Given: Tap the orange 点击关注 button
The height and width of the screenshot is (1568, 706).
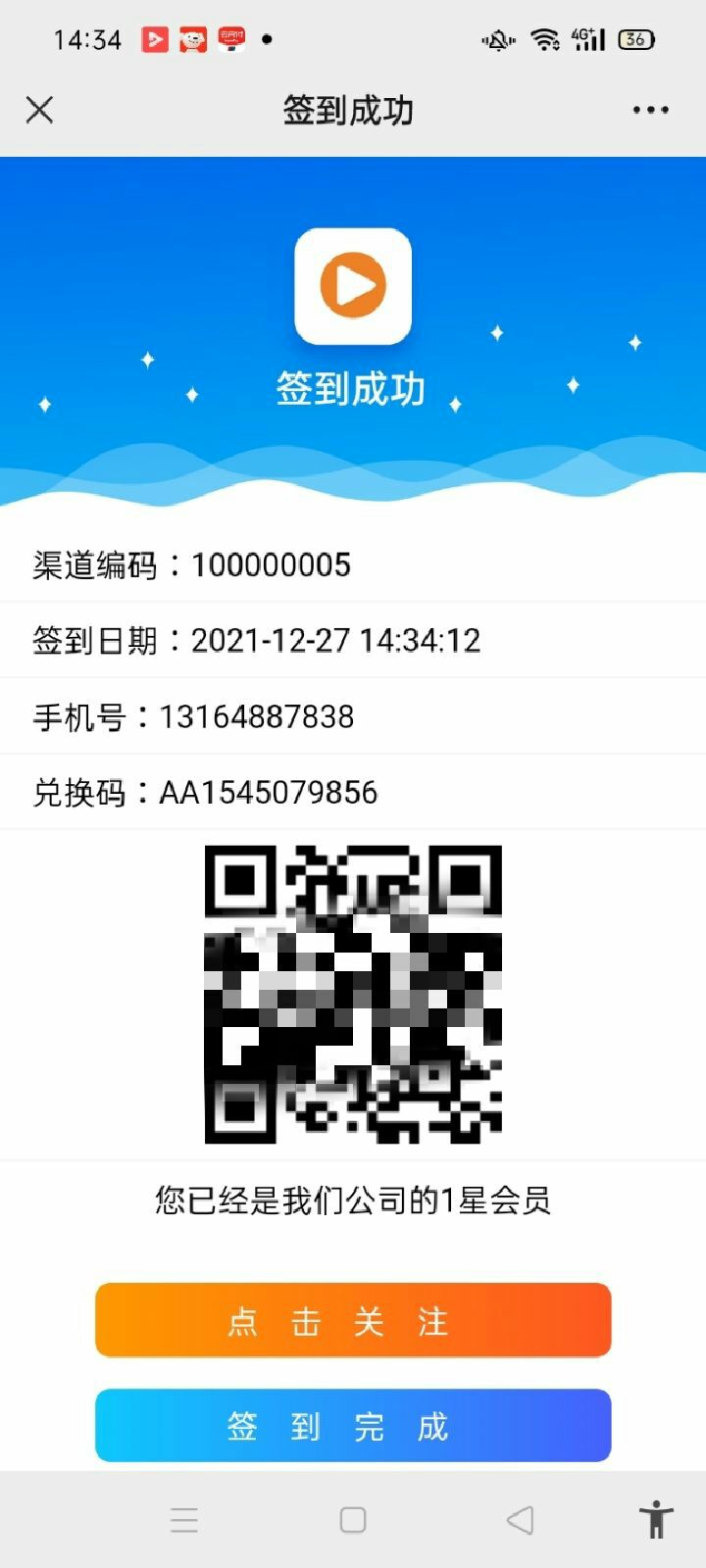Looking at the screenshot, I should tap(353, 1320).
